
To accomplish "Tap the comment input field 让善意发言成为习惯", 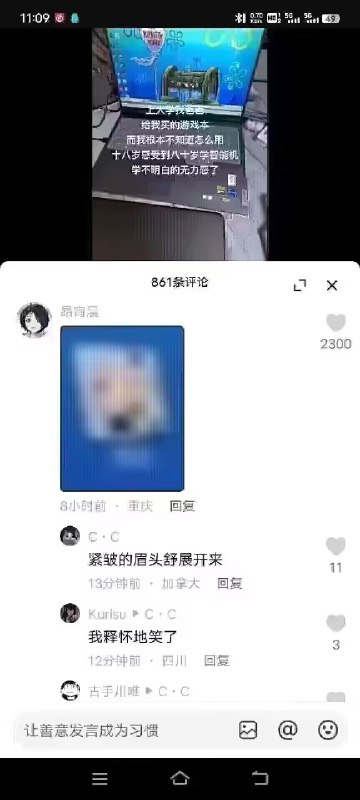I will pyautogui.click(x=122, y=730).
